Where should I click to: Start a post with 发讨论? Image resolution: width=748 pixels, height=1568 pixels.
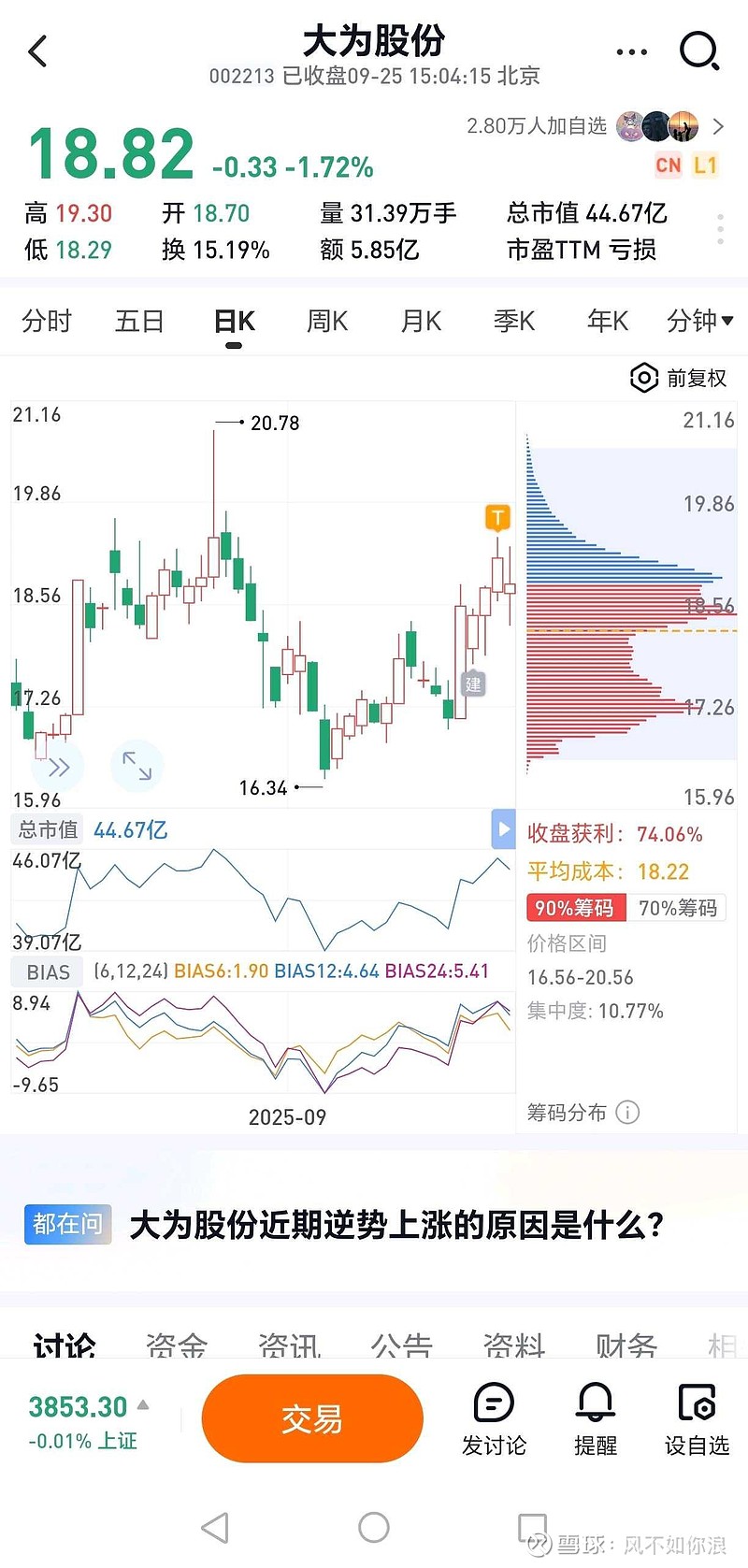pyautogui.click(x=494, y=1420)
